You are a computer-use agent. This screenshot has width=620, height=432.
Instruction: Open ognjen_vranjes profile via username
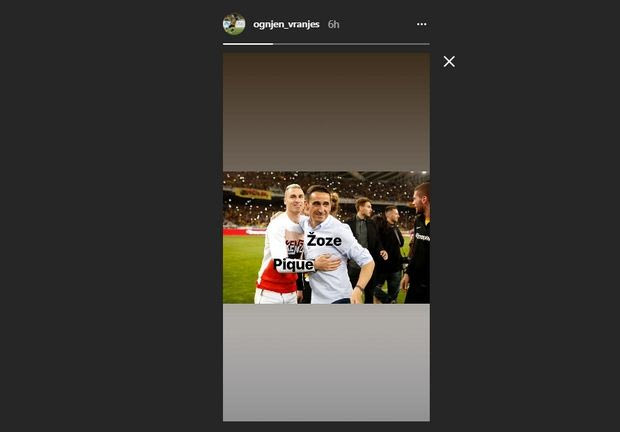click(x=286, y=24)
